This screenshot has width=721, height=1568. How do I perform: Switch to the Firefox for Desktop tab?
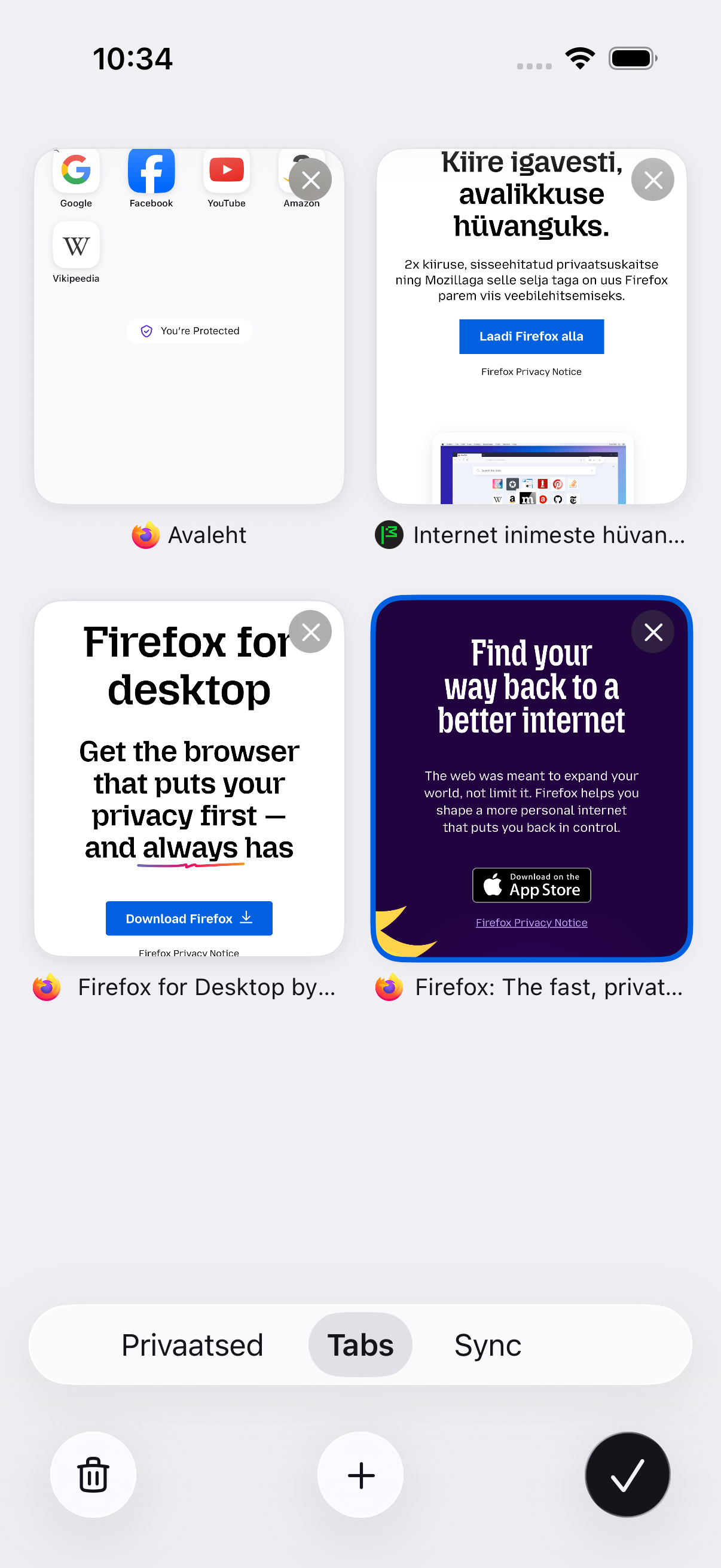(190, 779)
